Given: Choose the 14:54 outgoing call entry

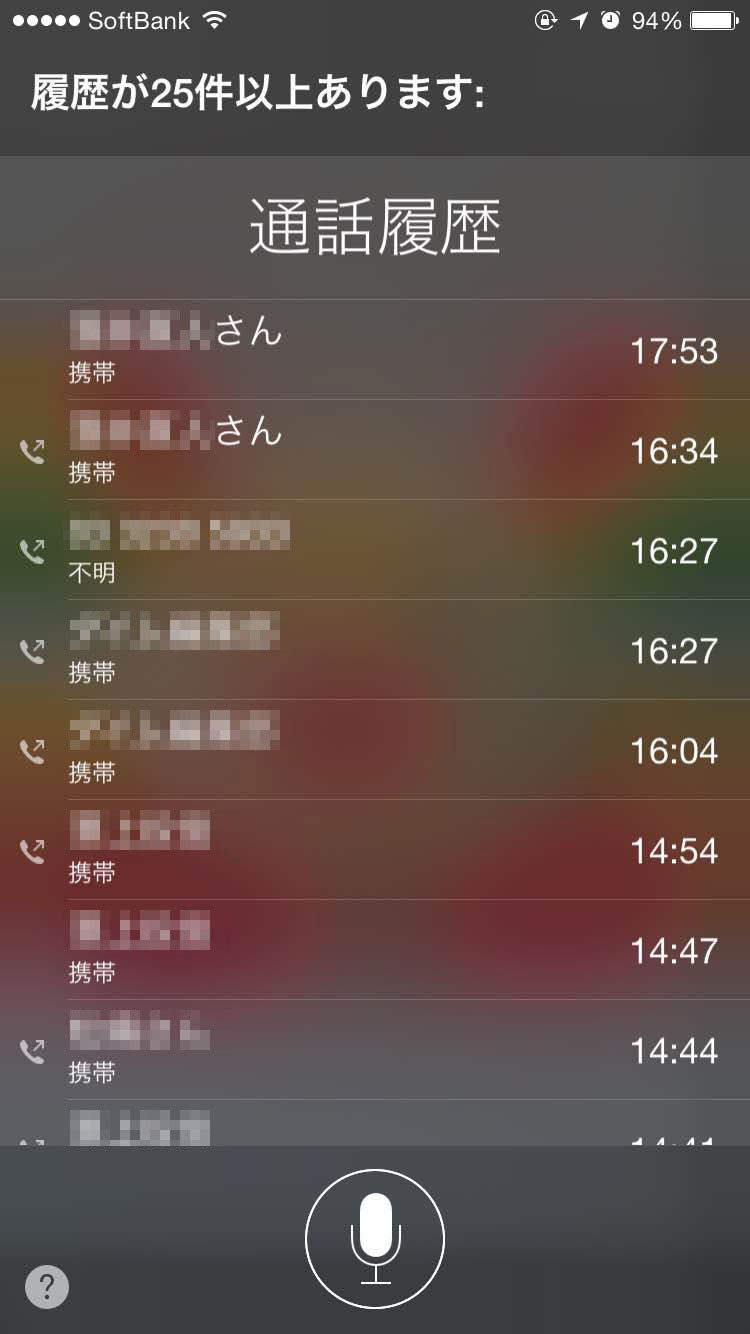Looking at the screenshot, I should click(x=375, y=850).
